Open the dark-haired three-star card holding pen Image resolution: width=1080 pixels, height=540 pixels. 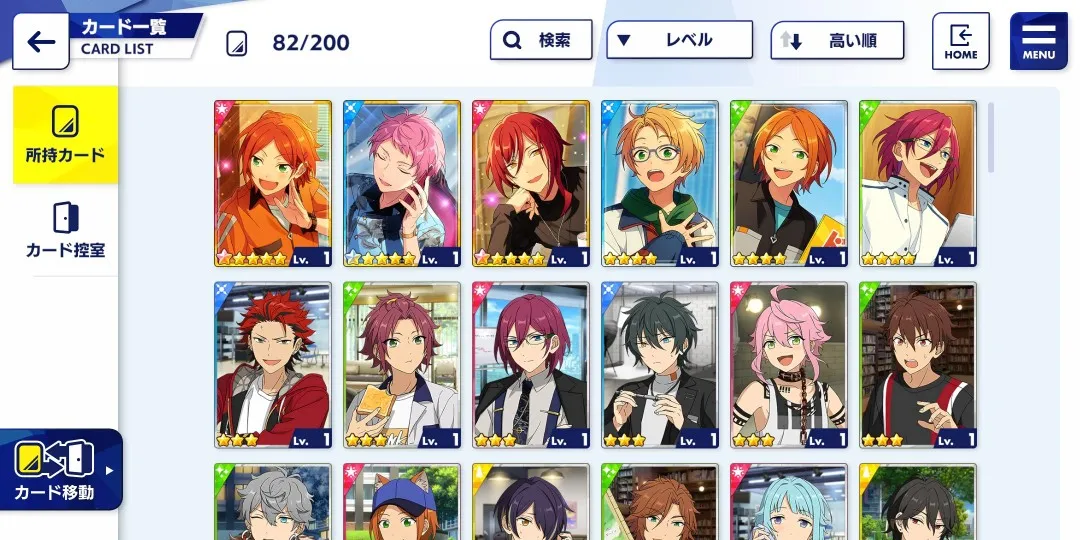tap(660, 365)
